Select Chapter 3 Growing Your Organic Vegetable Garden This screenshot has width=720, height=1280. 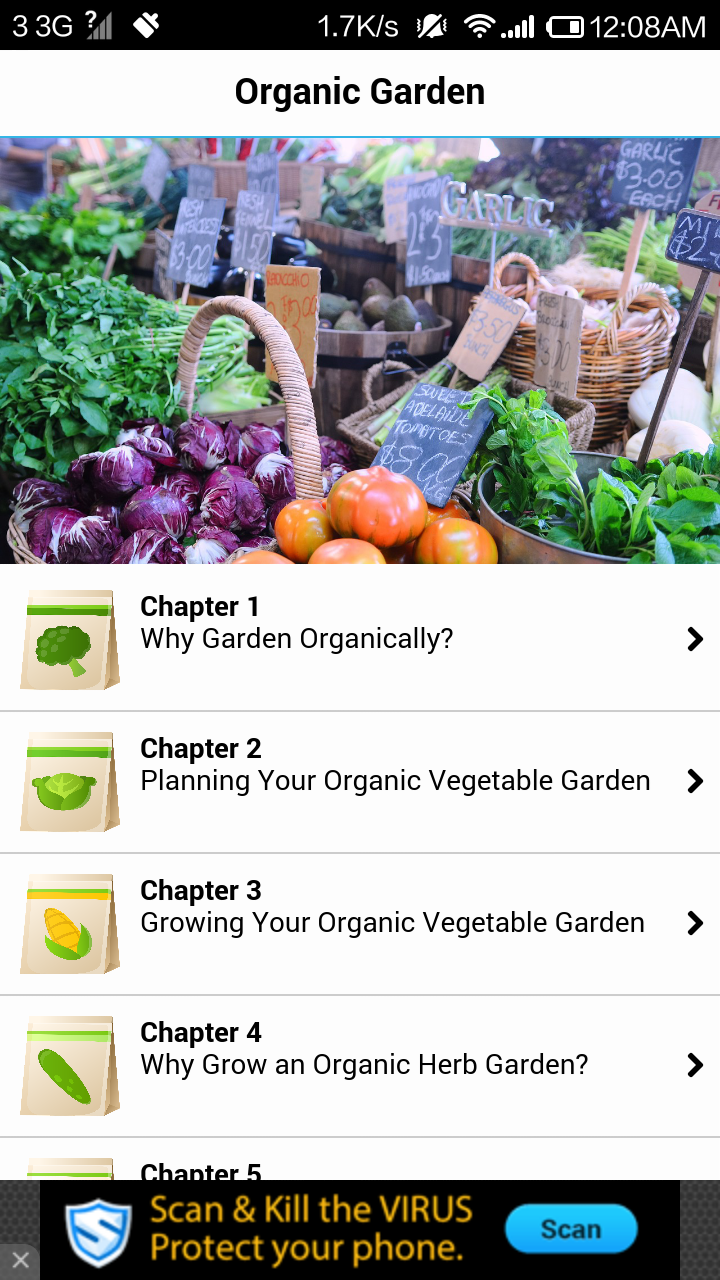(360, 924)
